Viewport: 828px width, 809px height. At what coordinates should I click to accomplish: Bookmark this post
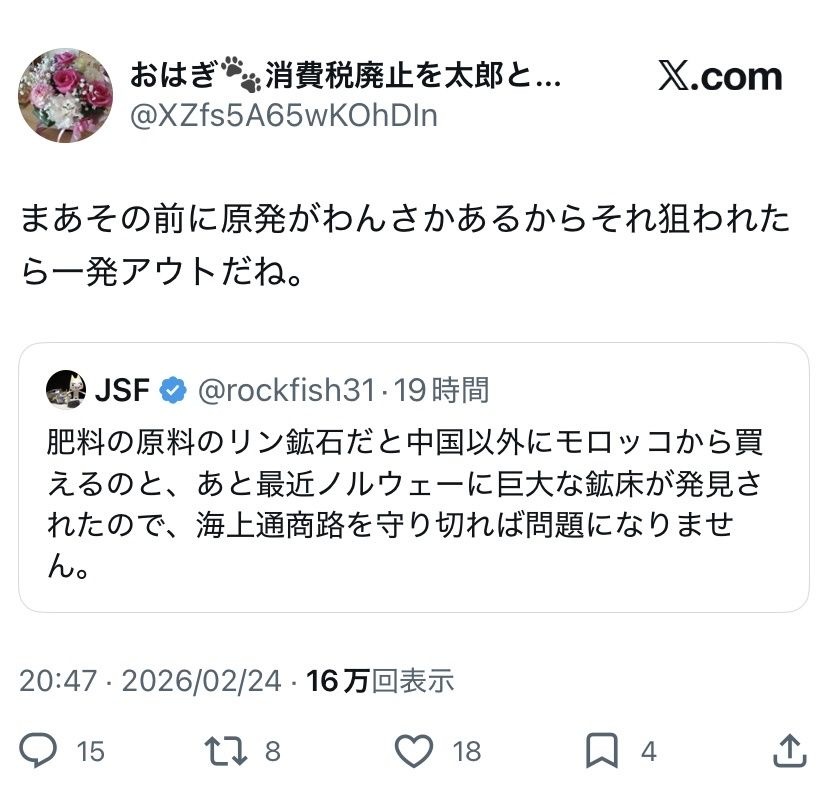[601, 750]
